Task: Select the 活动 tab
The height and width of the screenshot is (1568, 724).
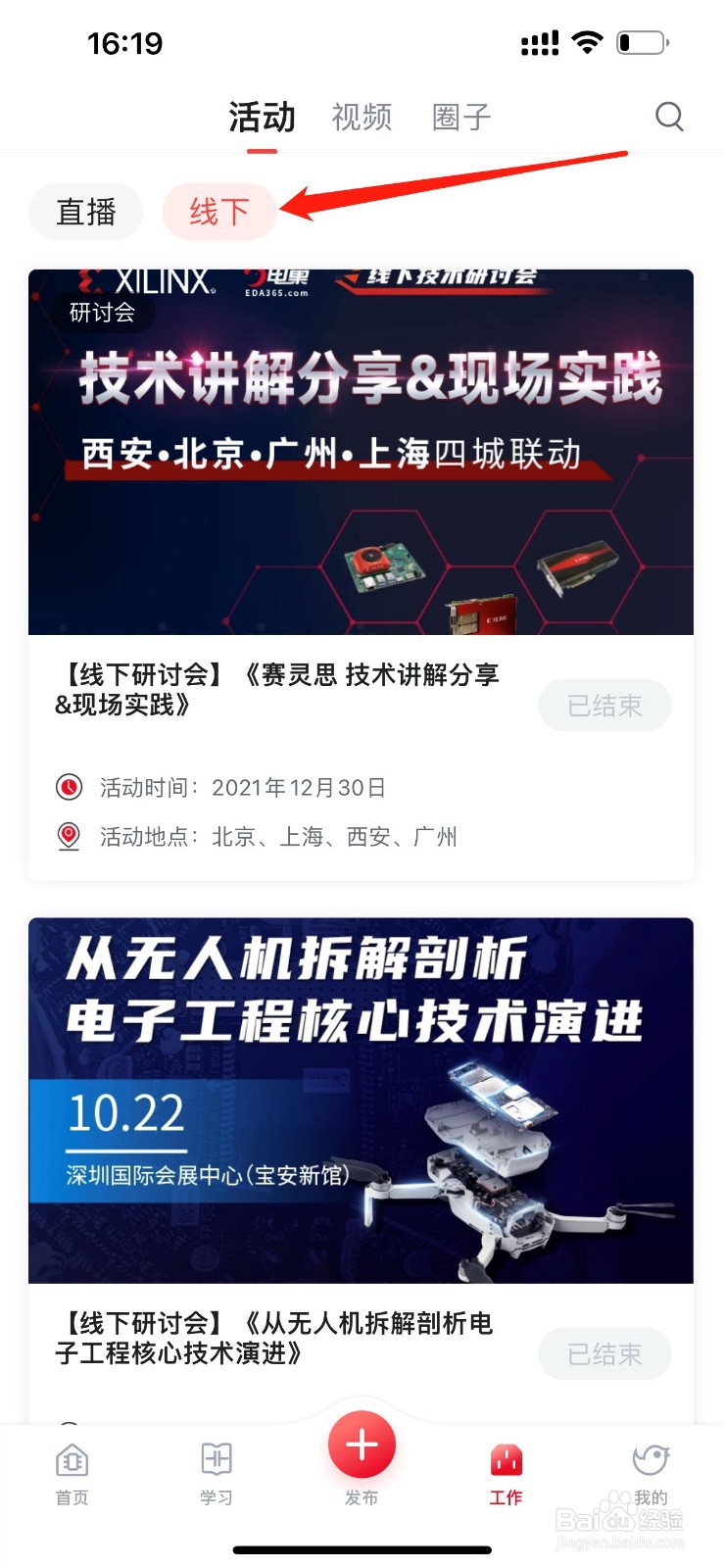Action: [262, 117]
